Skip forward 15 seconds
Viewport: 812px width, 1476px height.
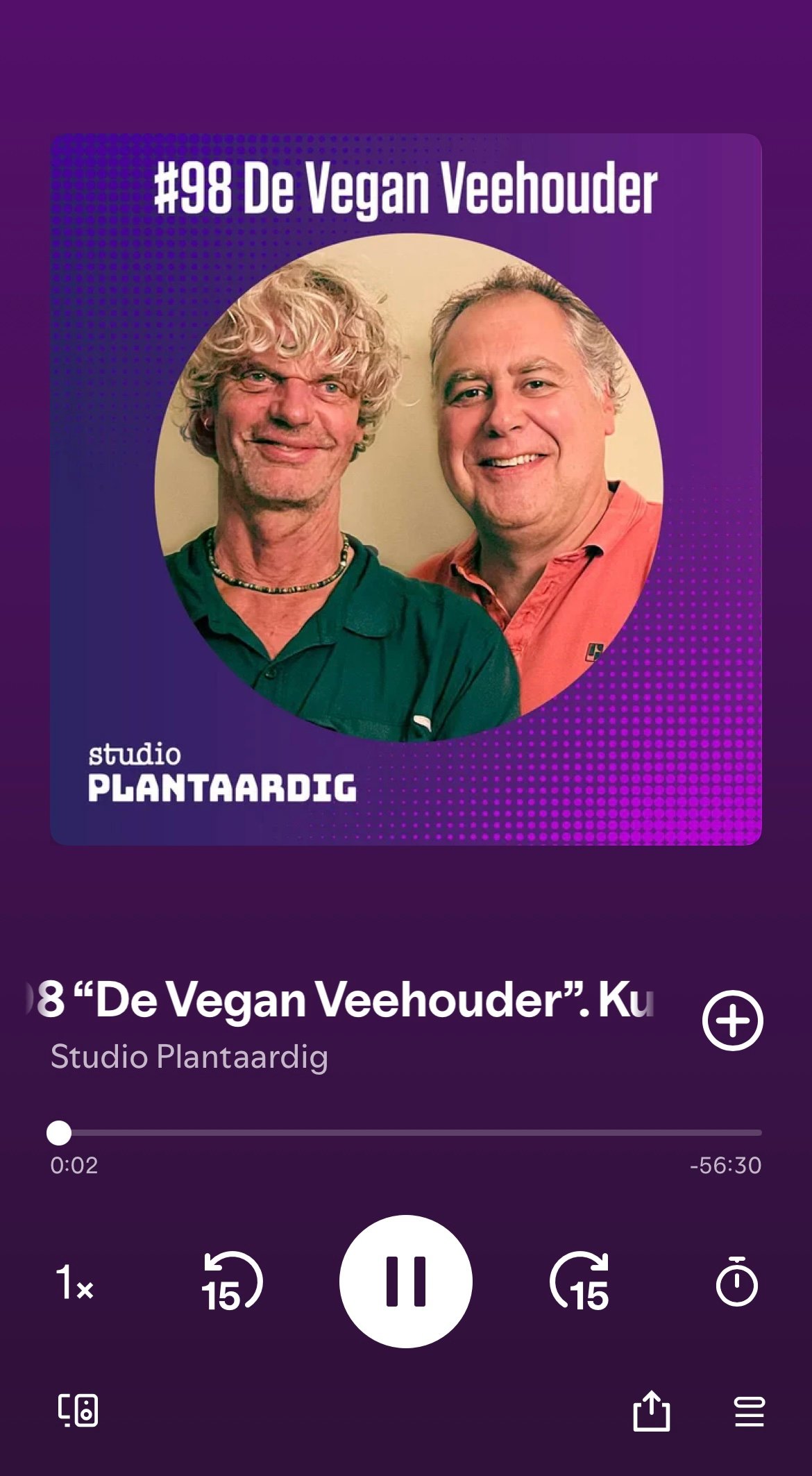click(x=580, y=1282)
